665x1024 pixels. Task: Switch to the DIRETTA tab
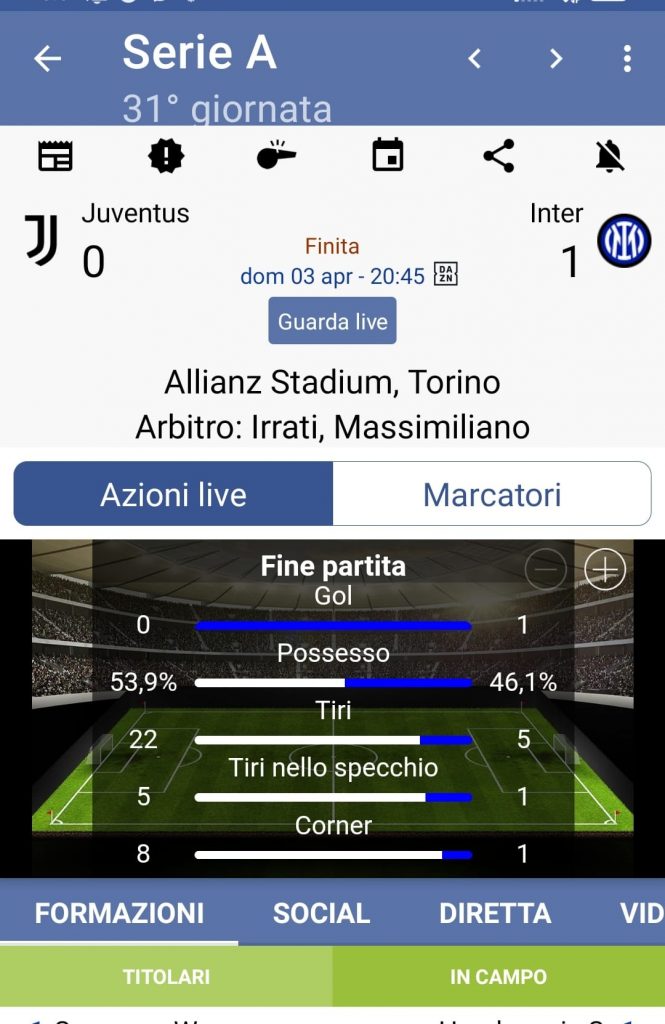click(494, 913)
